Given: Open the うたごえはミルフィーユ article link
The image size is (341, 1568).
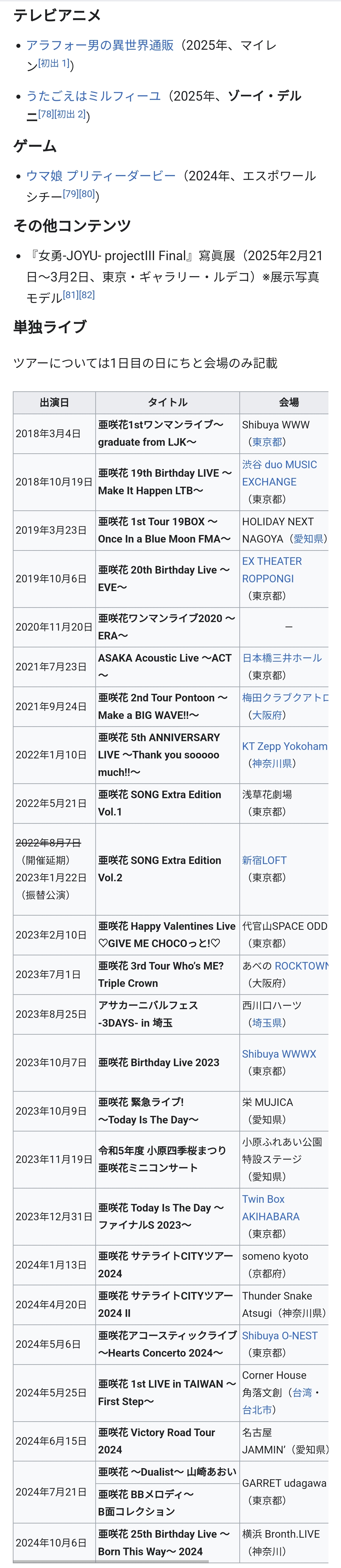Looking at the screenshot, I should 93,96.
